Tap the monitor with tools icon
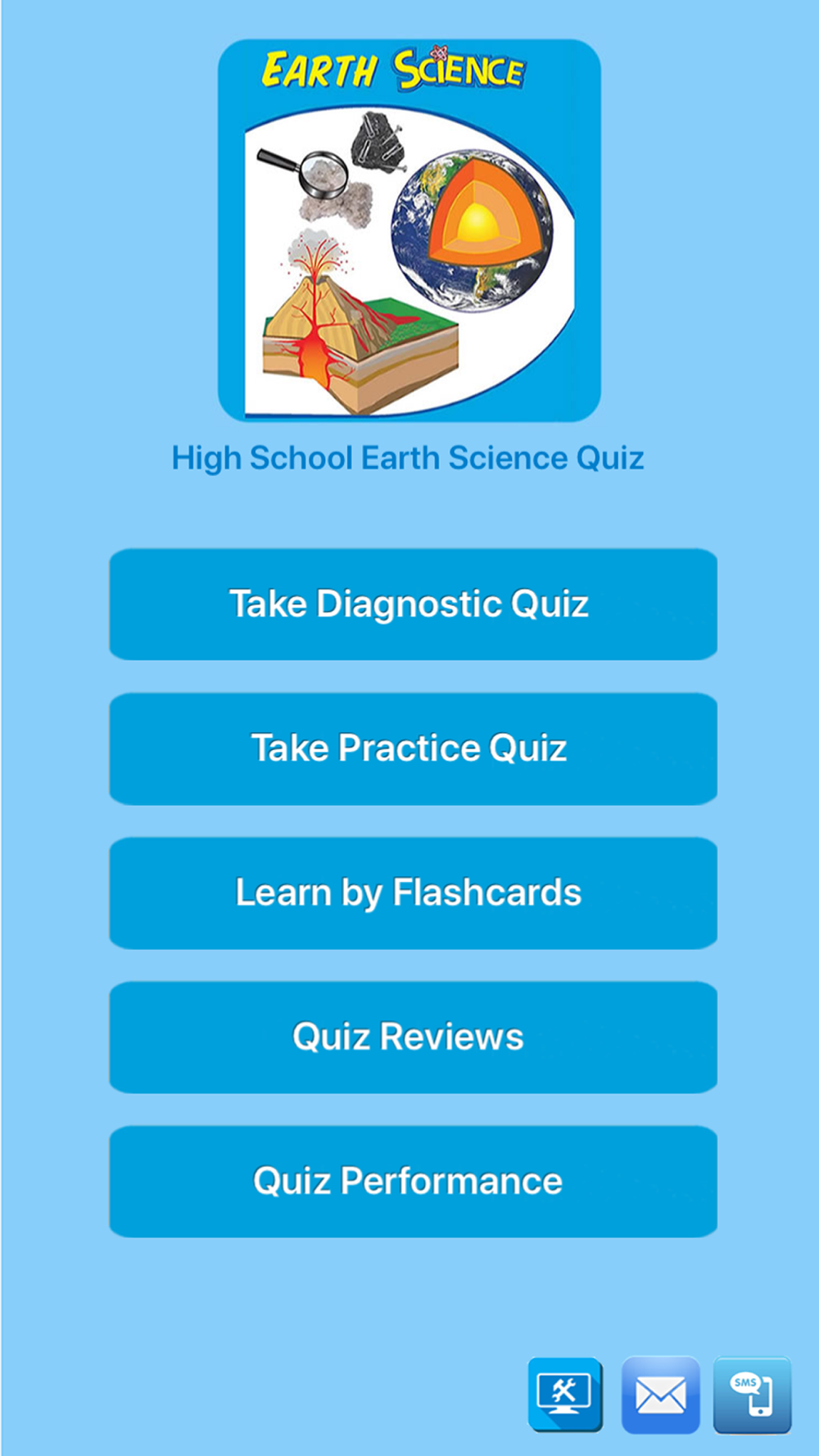Image resolution: width=819 pixels, height=1456 pixels. click(x=566, y=1395)
